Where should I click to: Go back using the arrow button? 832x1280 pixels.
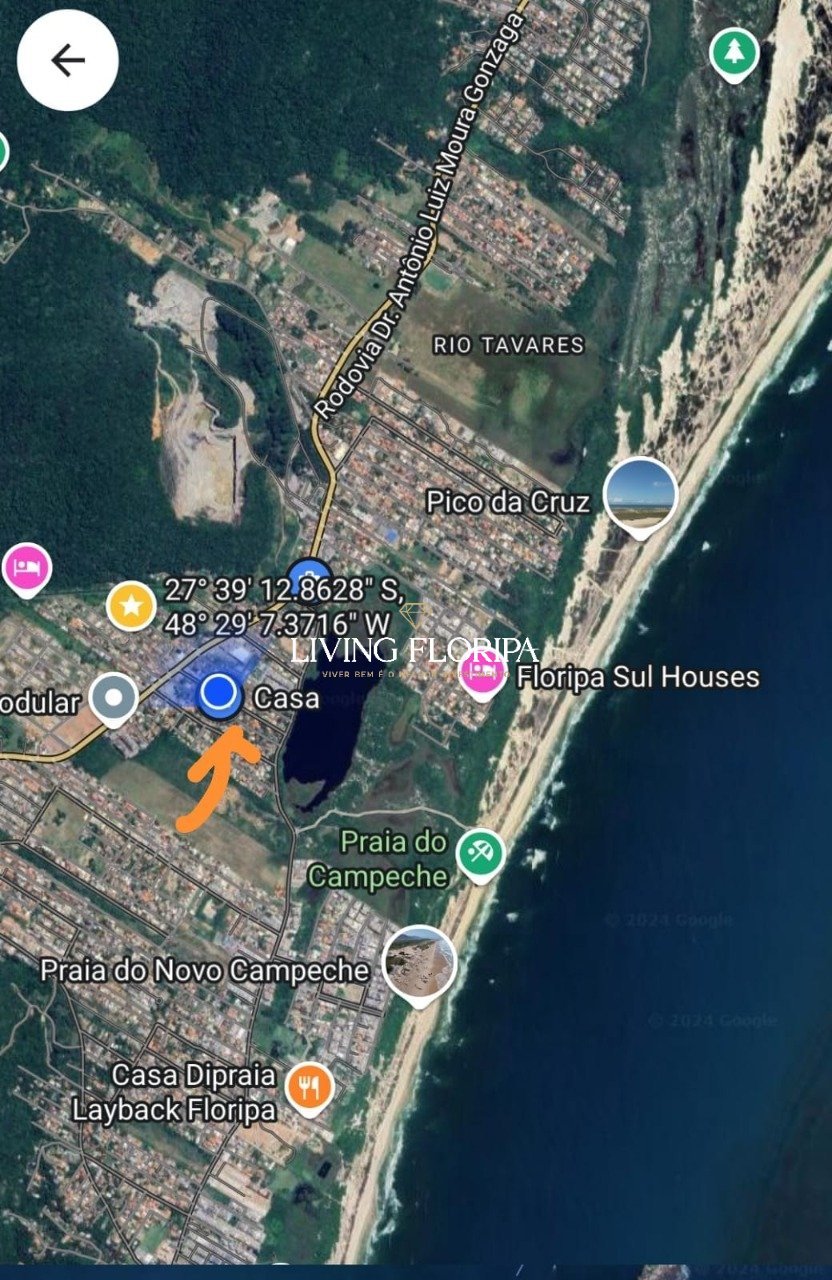(67, 61)
